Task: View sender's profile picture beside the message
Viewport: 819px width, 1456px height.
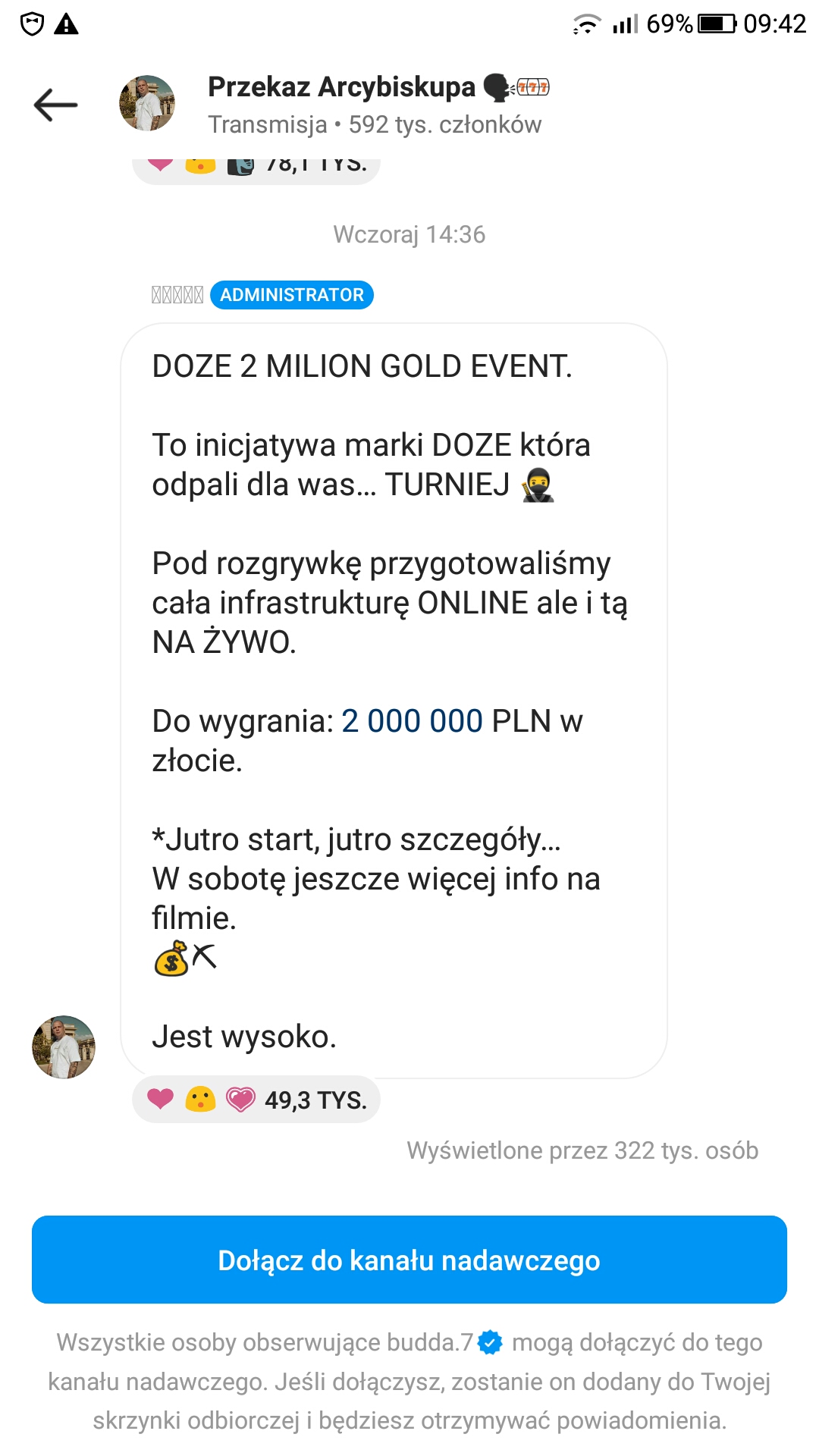Action: click(x=64, y=1047)
